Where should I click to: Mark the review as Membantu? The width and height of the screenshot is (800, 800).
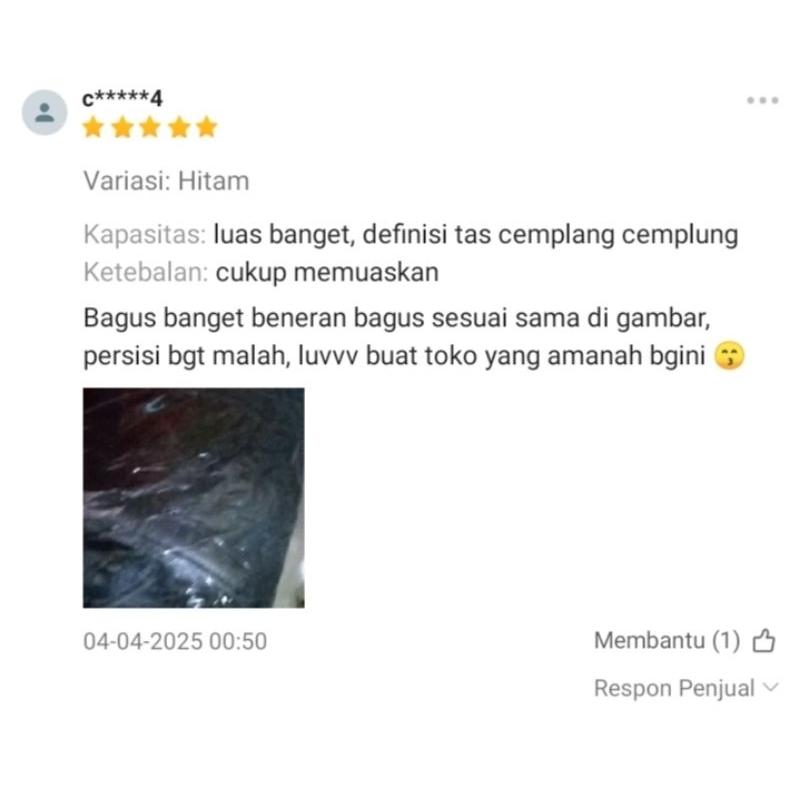point(763,641)
